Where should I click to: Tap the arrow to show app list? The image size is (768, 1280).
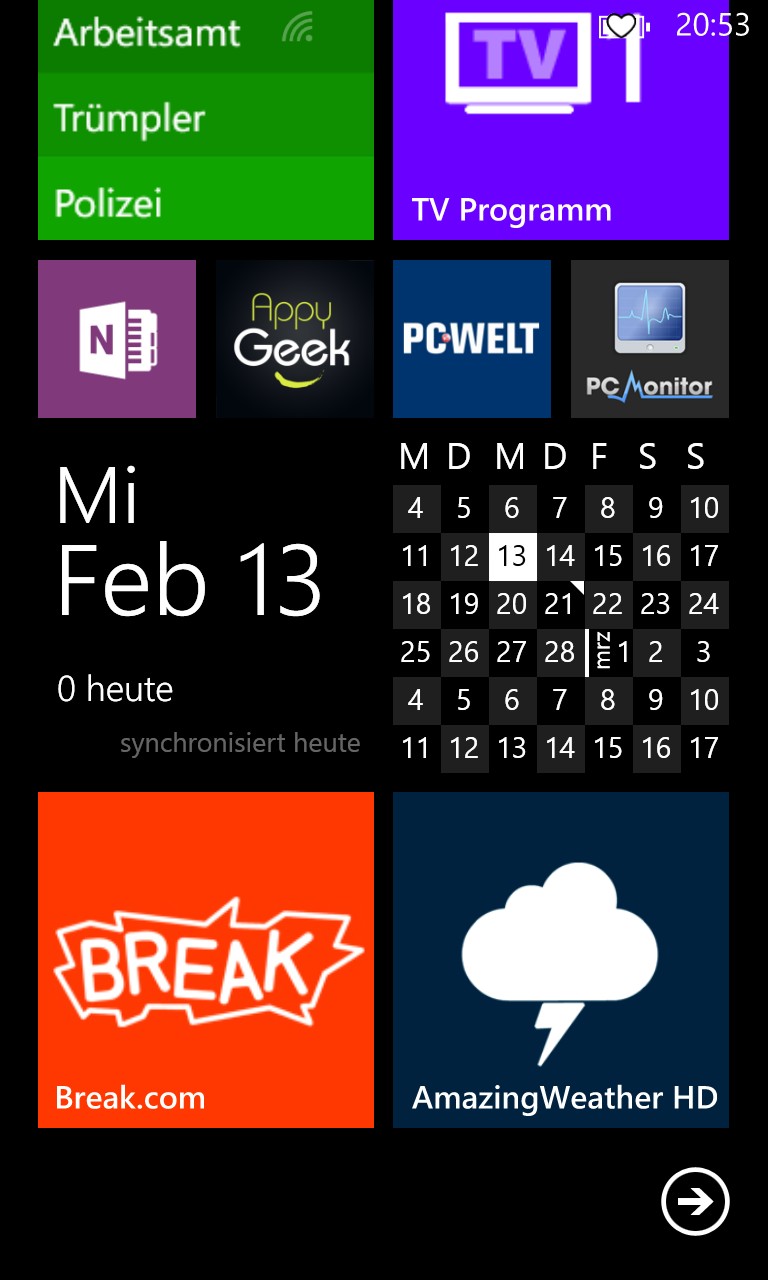[x=695, y=1201]
